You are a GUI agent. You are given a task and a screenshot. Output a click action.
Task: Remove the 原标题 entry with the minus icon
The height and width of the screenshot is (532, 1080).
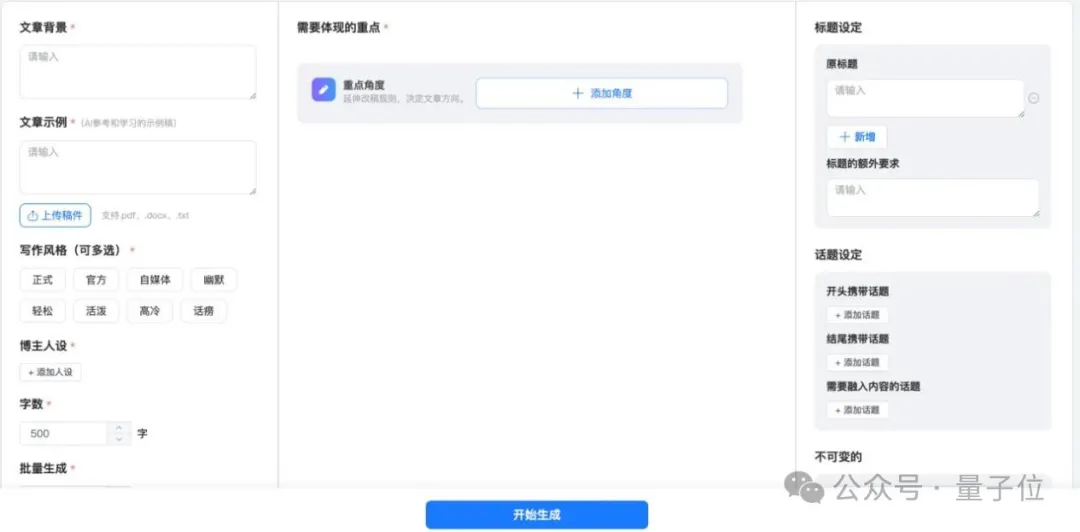tap(1034, 98)
